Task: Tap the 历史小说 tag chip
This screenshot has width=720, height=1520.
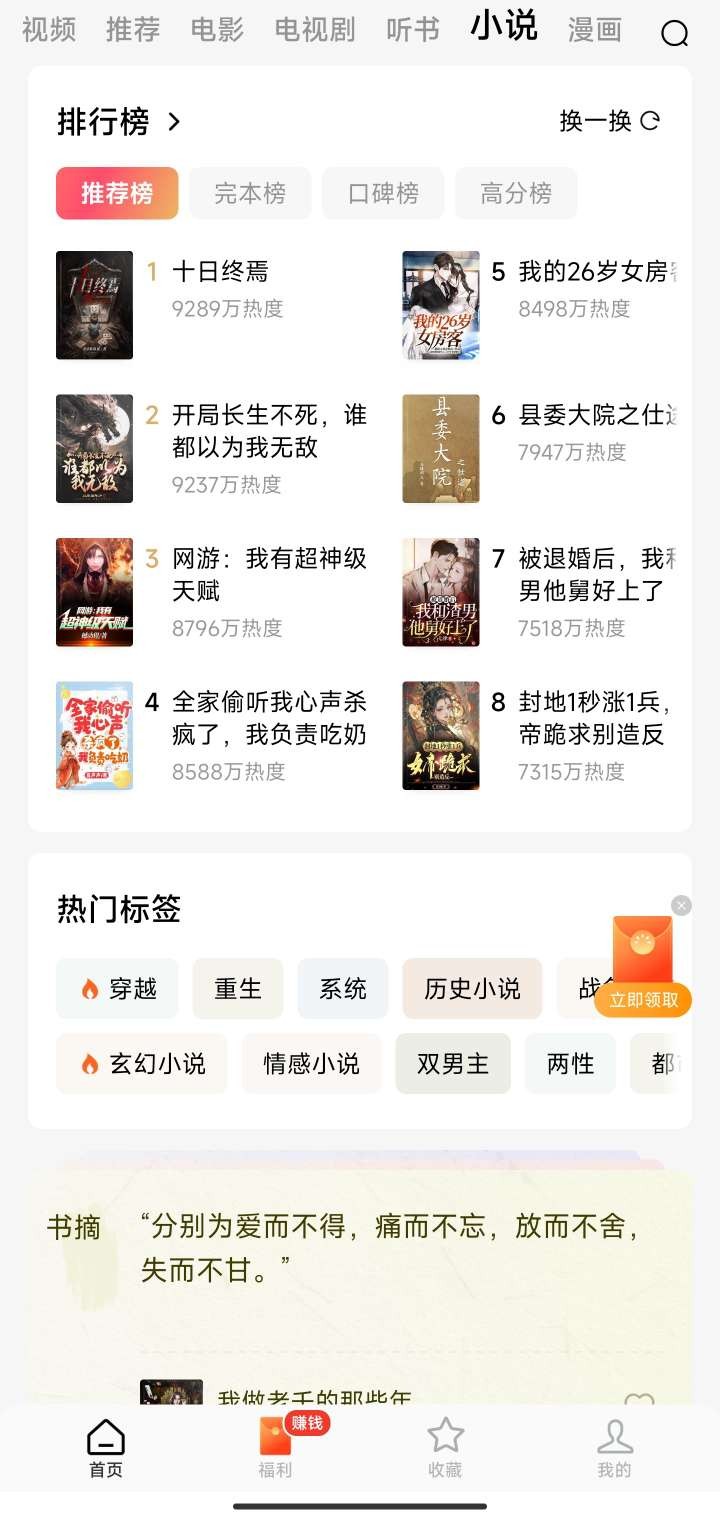Action: 472,989
